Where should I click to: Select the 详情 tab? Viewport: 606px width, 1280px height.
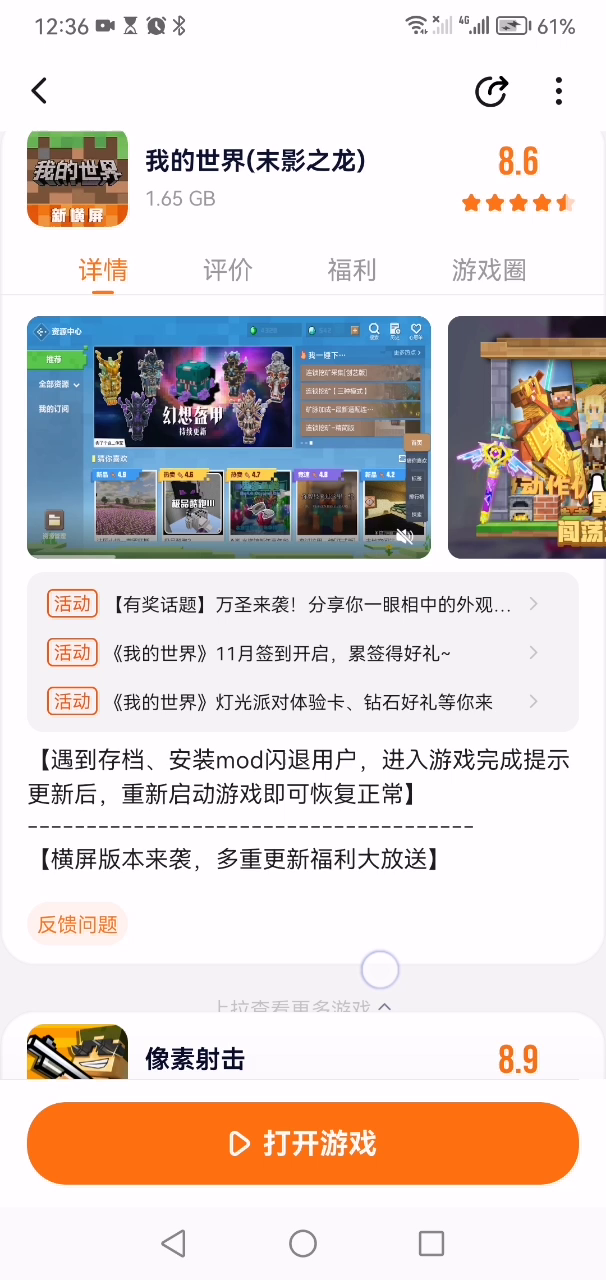pos(103,270)
